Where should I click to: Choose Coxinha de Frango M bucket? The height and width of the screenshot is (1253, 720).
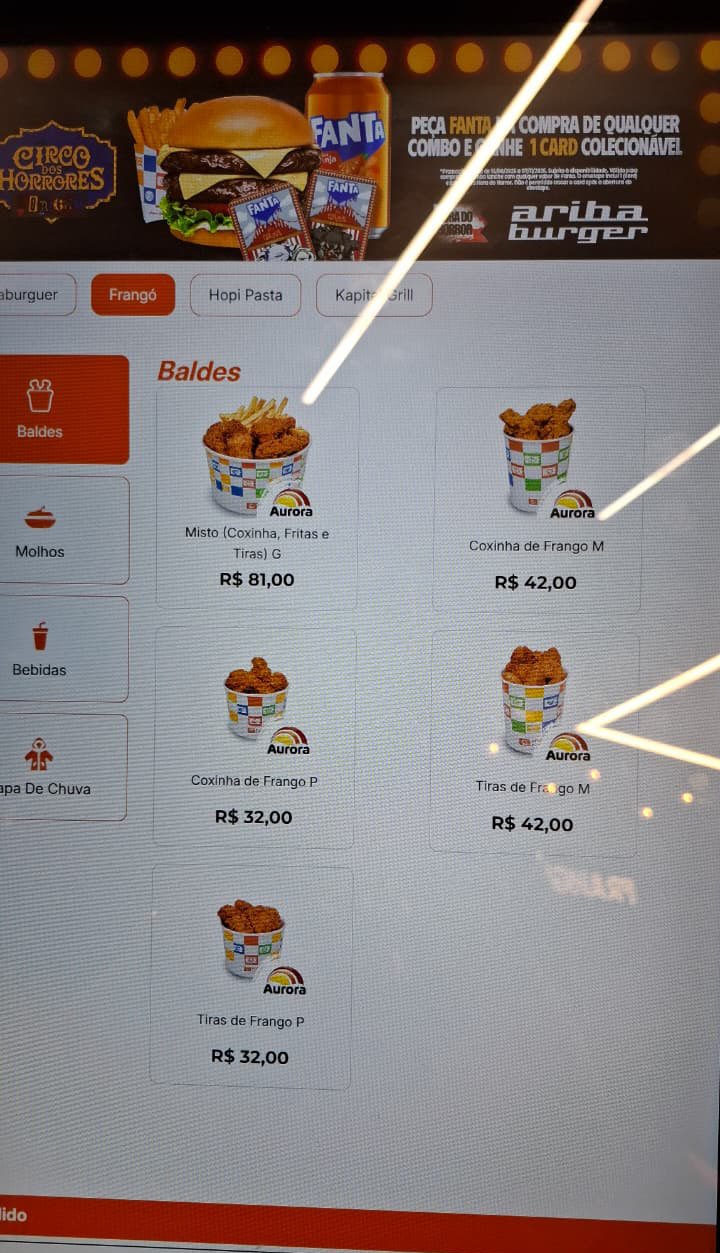point(537,499)
